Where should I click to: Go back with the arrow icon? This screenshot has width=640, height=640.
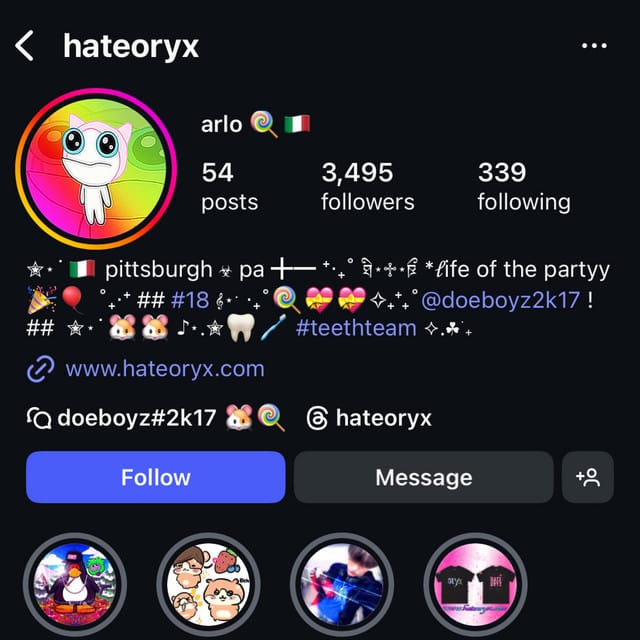tap(25, 46)
